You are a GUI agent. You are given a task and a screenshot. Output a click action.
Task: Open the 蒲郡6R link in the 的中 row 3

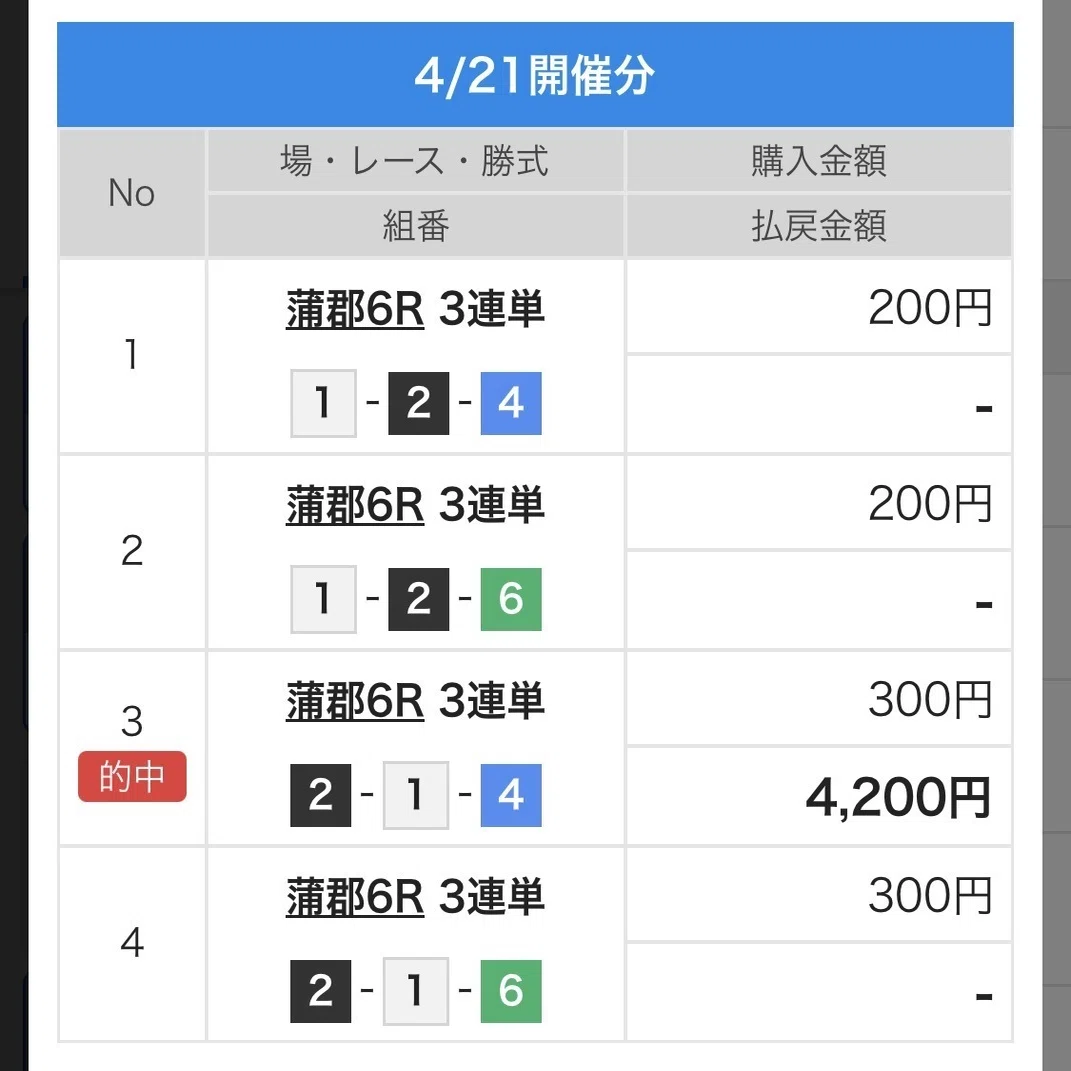pos(354,701)
